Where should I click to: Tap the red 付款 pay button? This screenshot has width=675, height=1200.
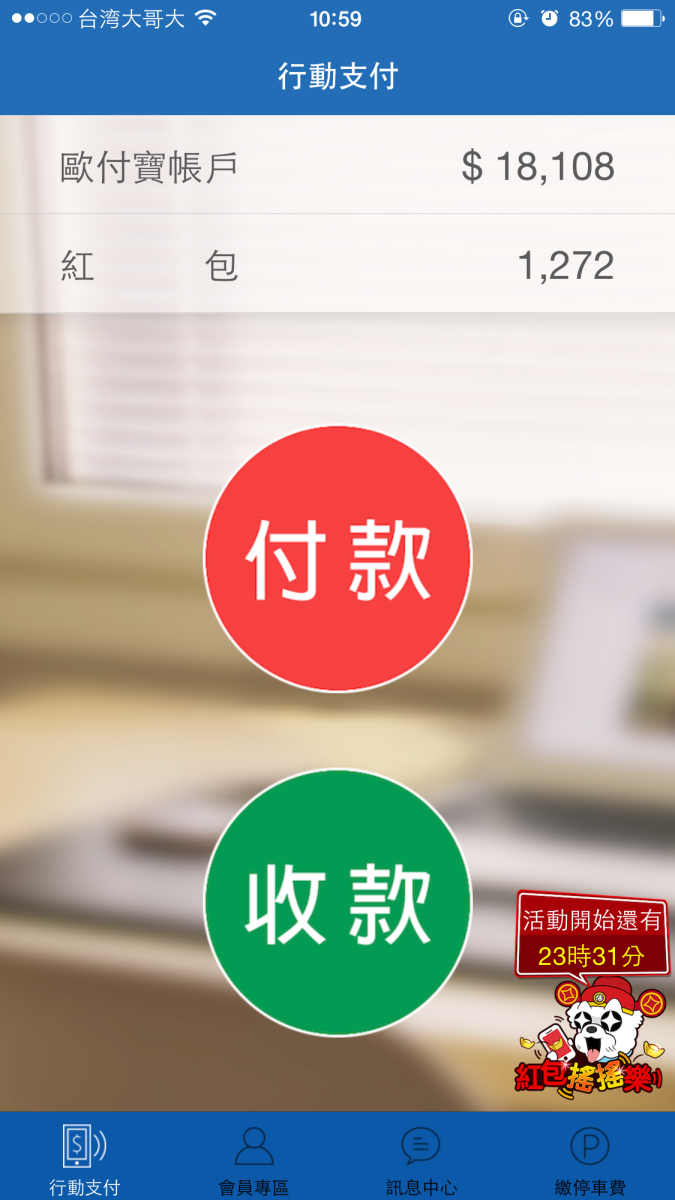[x=338, y=559]
